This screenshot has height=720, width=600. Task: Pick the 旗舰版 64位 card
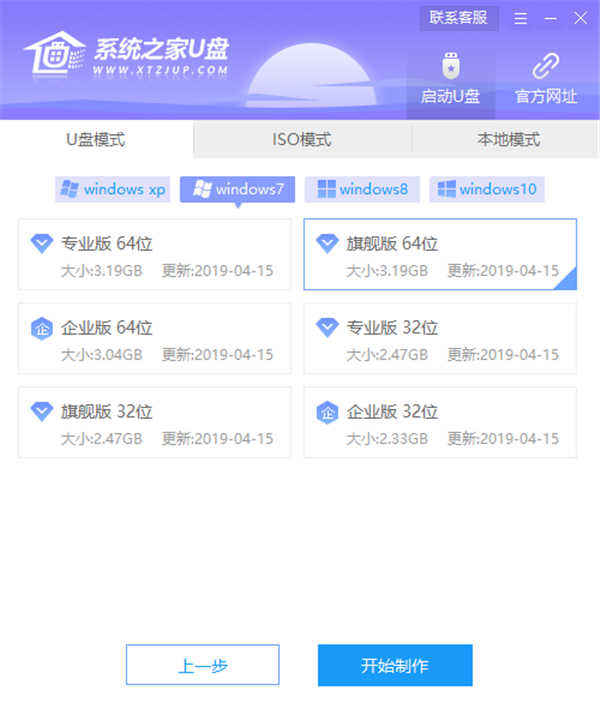coord(440,255)
